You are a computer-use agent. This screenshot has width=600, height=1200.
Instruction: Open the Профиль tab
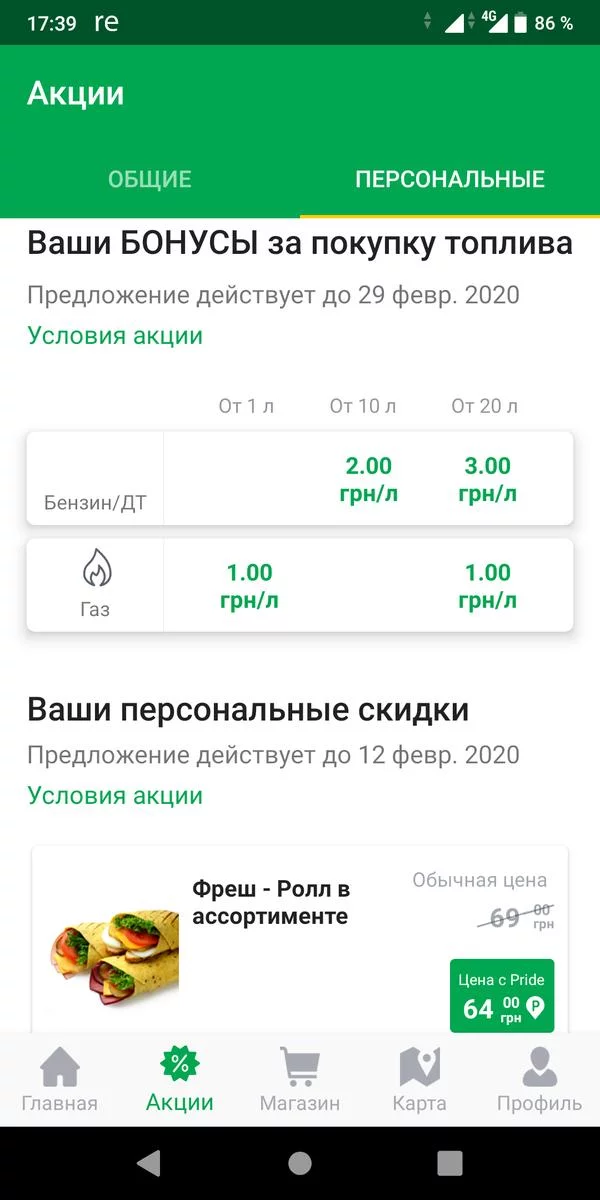539,1080
